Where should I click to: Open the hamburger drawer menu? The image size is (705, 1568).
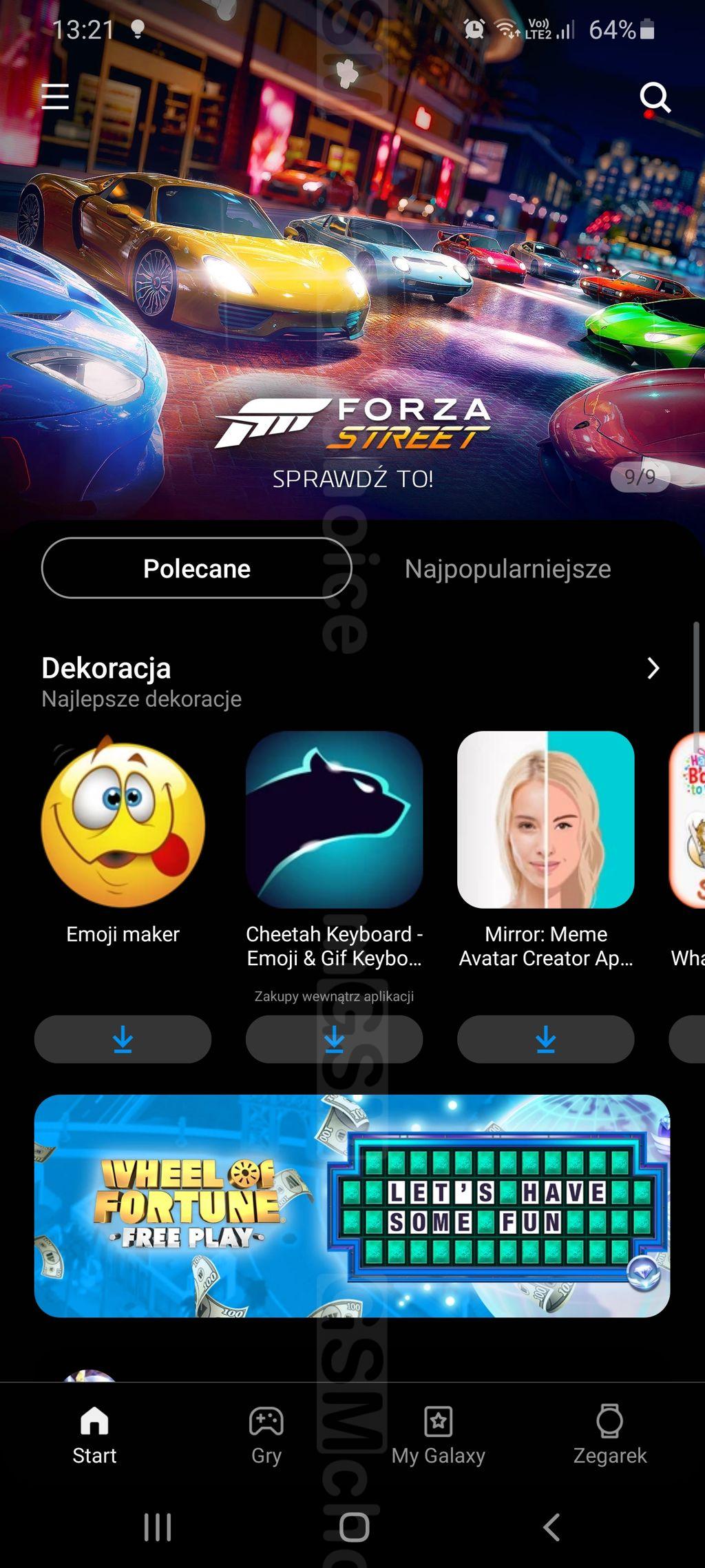click(x=55, y=96)
